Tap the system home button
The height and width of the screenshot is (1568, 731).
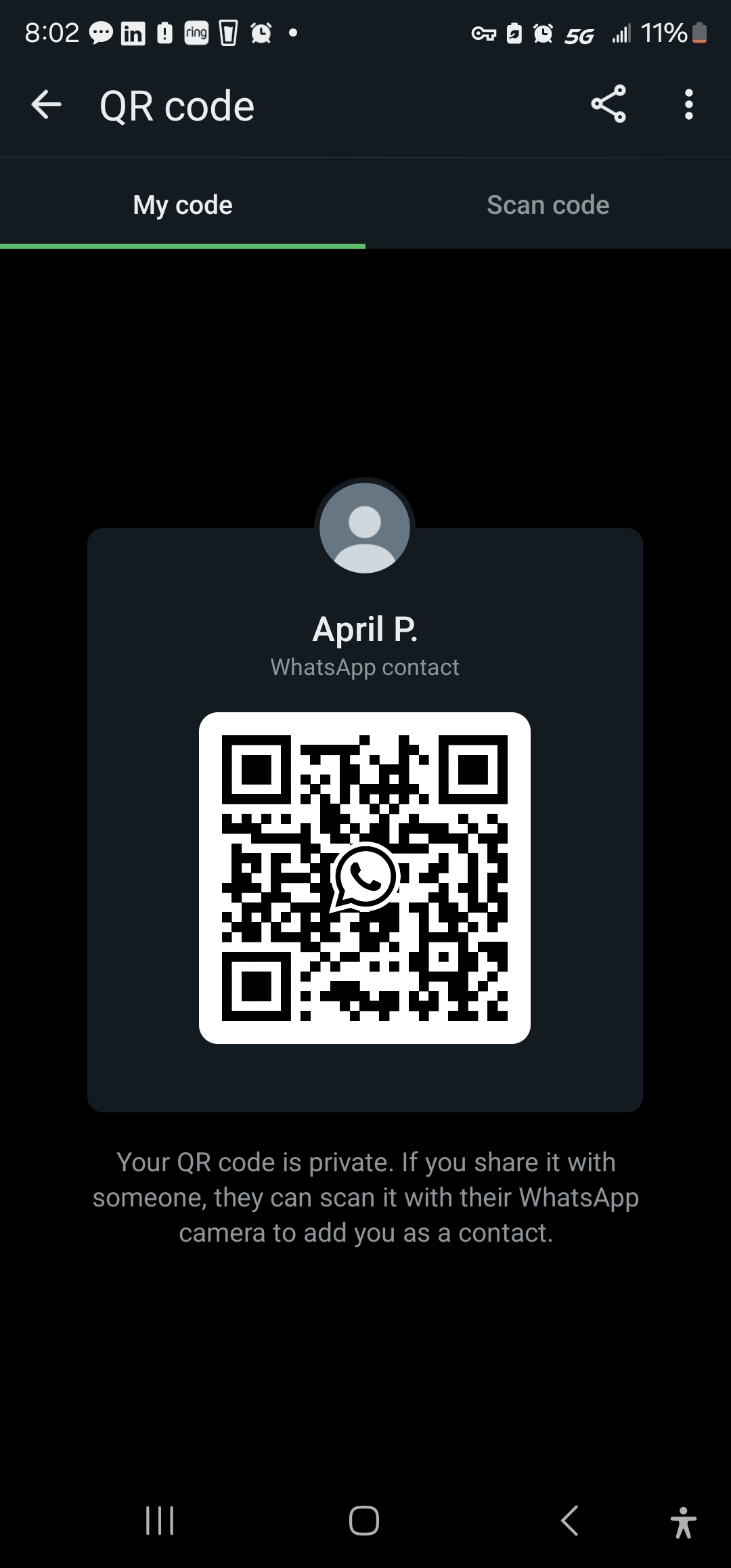(364, 1521)
